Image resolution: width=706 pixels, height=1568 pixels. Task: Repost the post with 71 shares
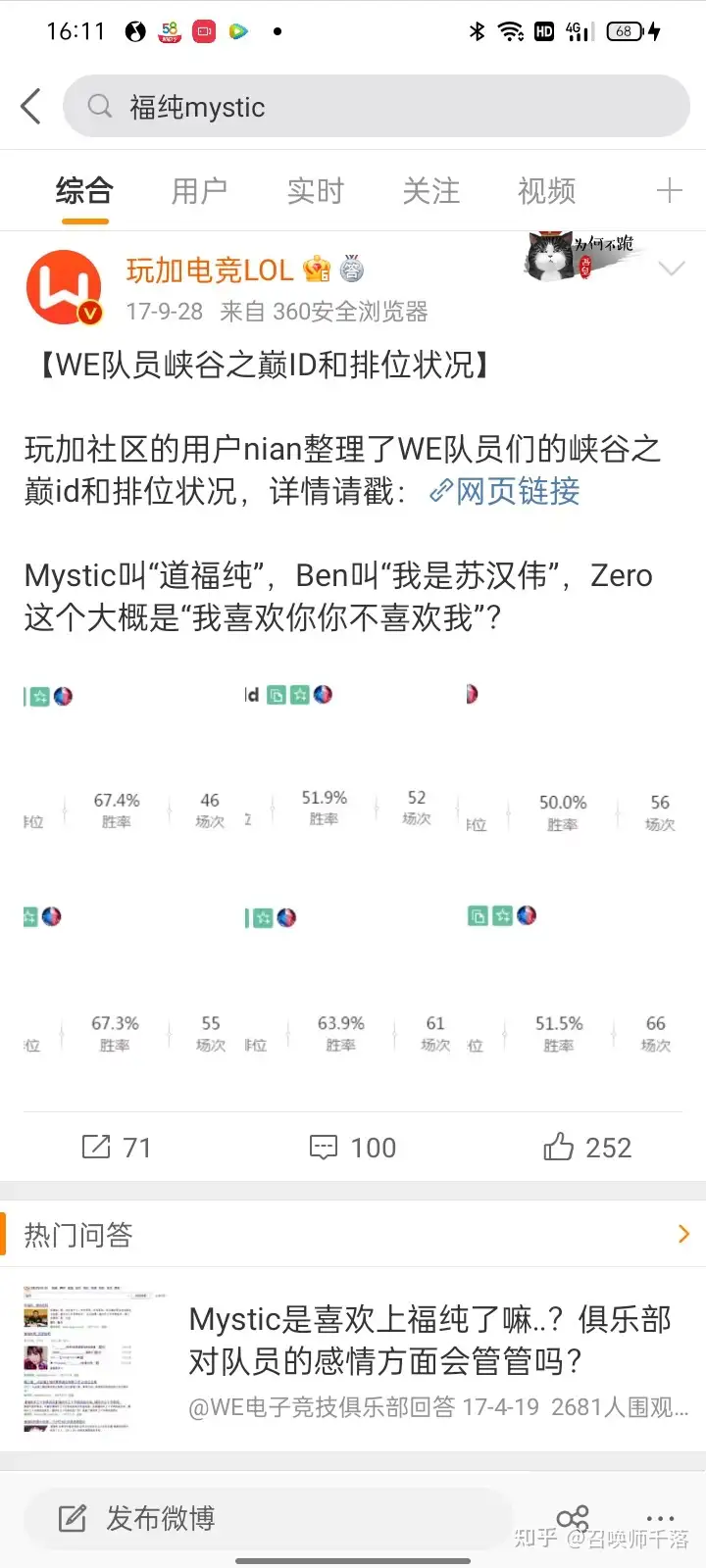coord(116,1148)
